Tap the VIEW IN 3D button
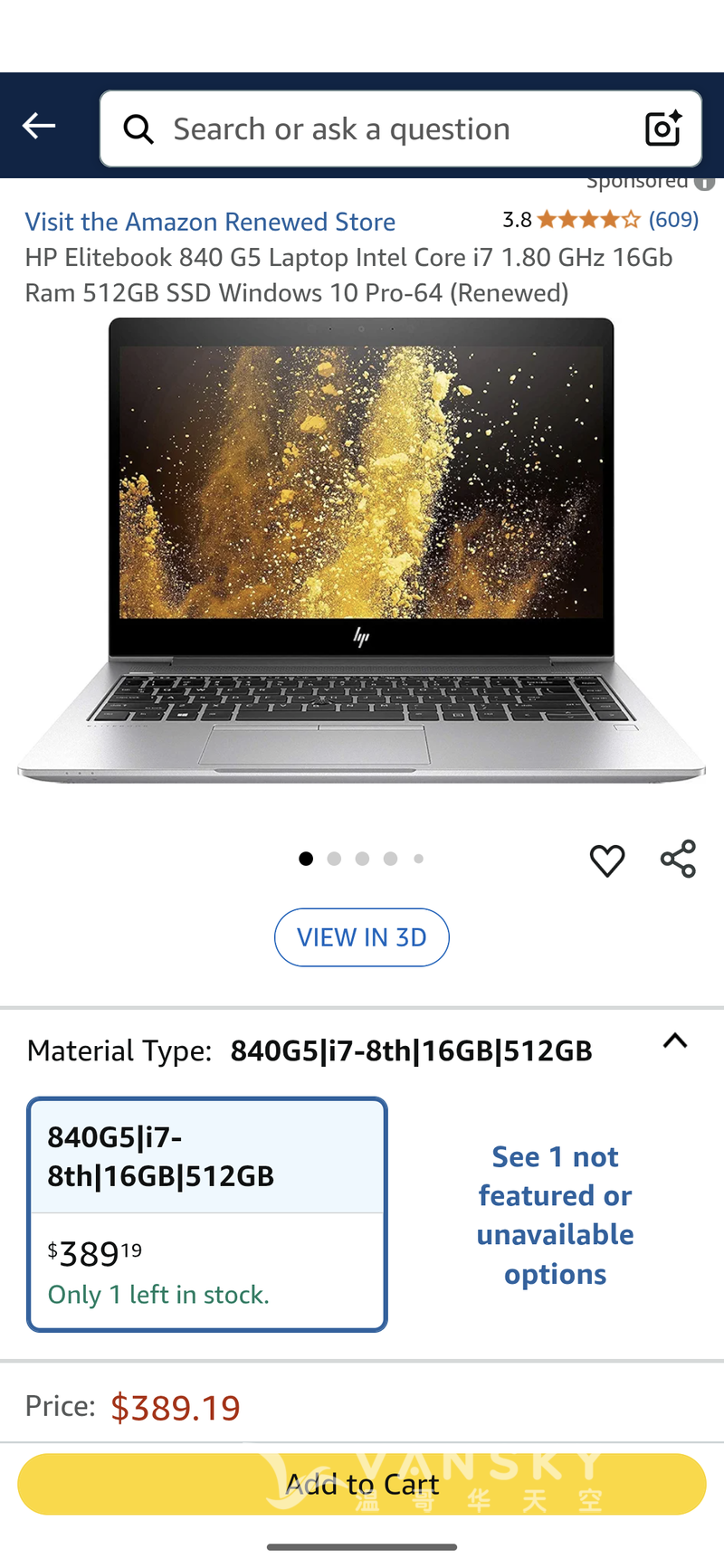This screenshot has height=1568, width=724. tap(361, 937)
